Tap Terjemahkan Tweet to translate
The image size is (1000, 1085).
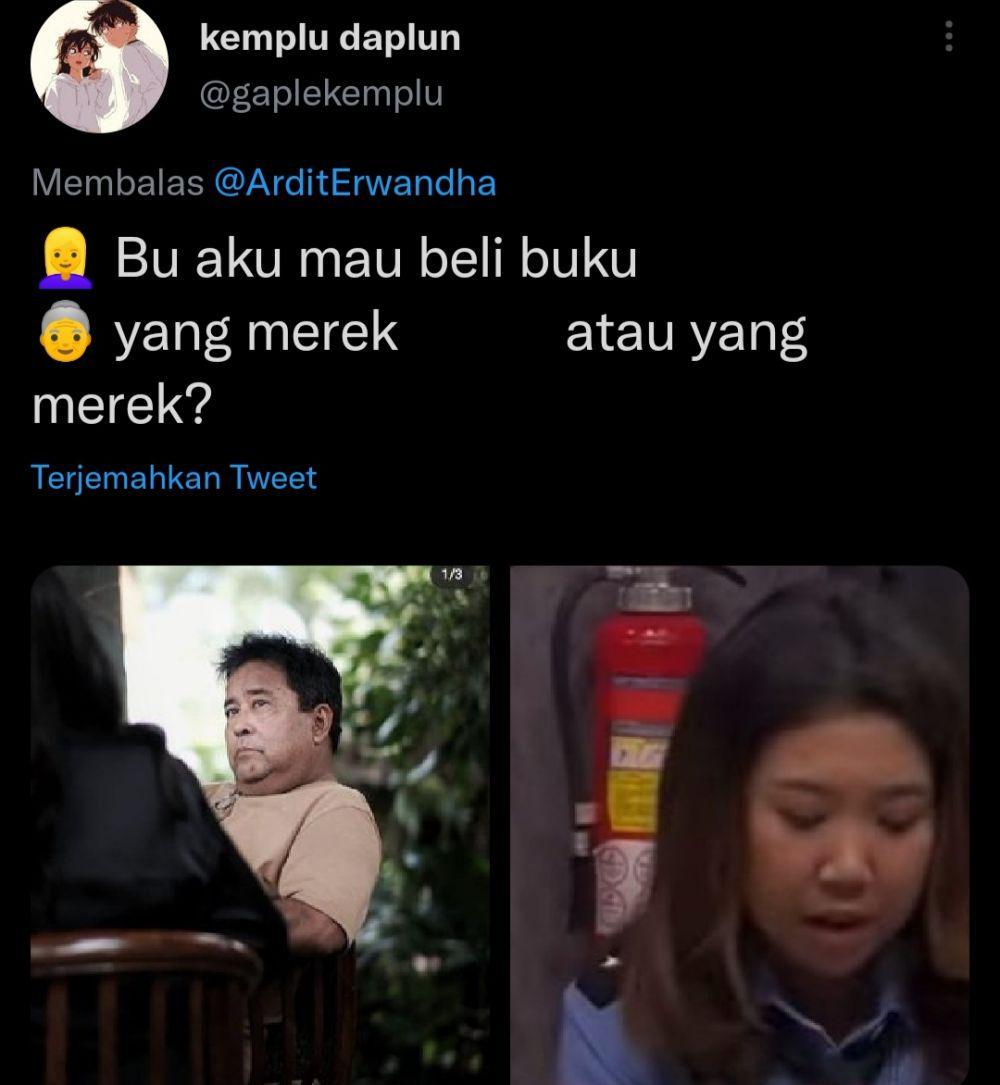174,477
